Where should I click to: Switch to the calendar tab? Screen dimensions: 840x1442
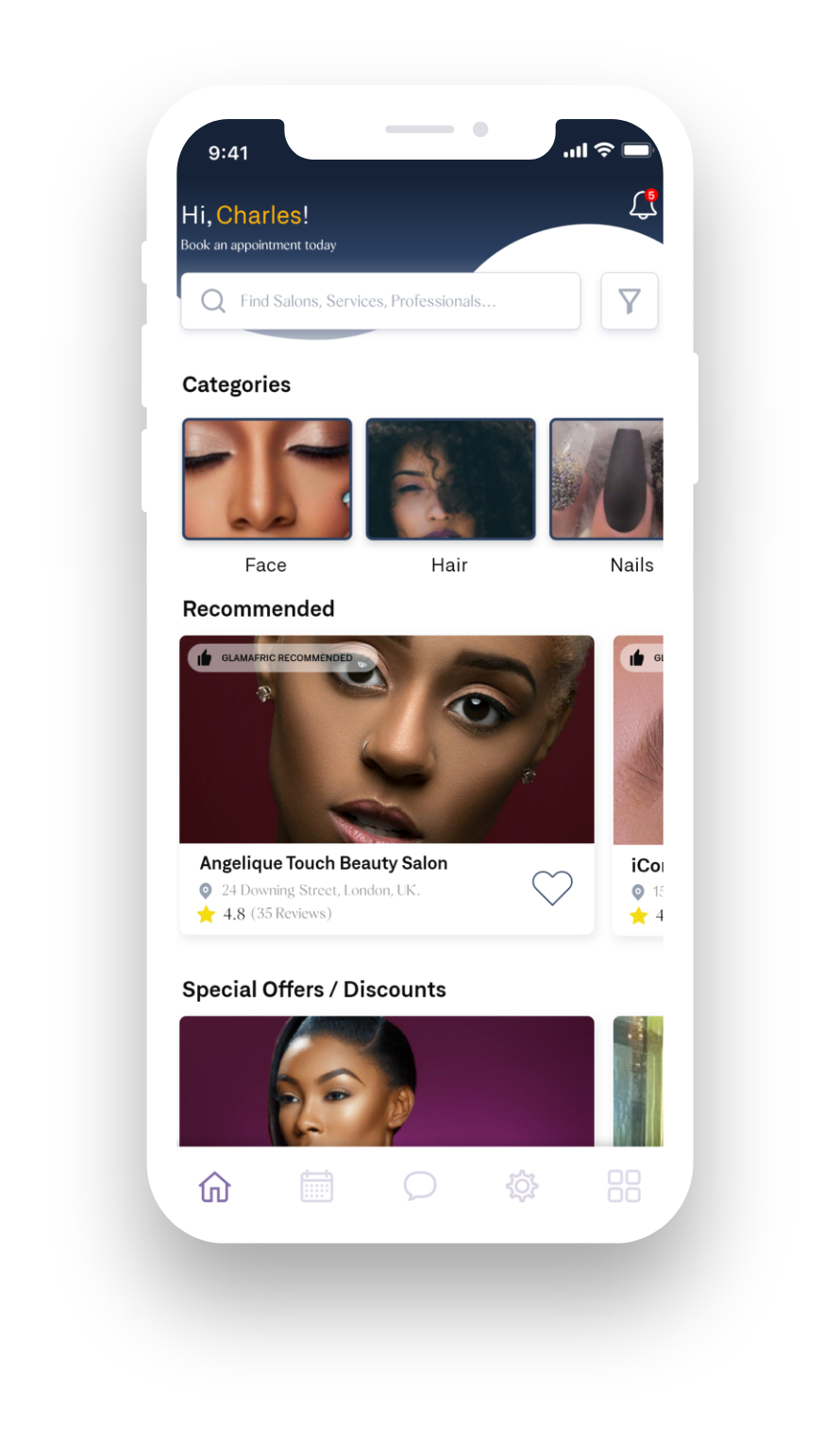coord(317,1186)
